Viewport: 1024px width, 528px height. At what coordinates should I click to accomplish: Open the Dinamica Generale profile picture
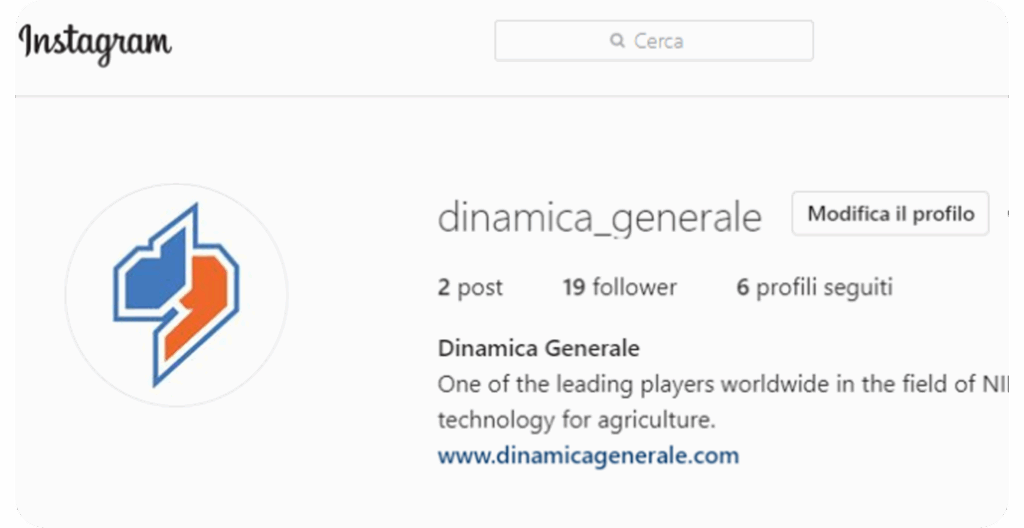[176, 295]
